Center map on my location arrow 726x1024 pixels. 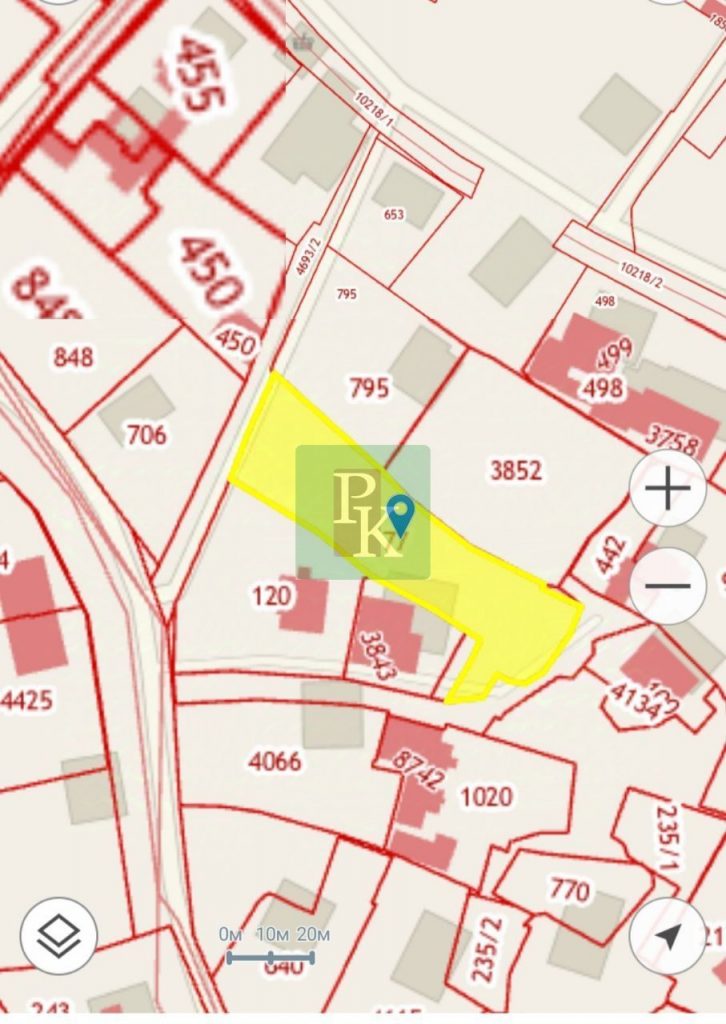(x=667, y=936)
